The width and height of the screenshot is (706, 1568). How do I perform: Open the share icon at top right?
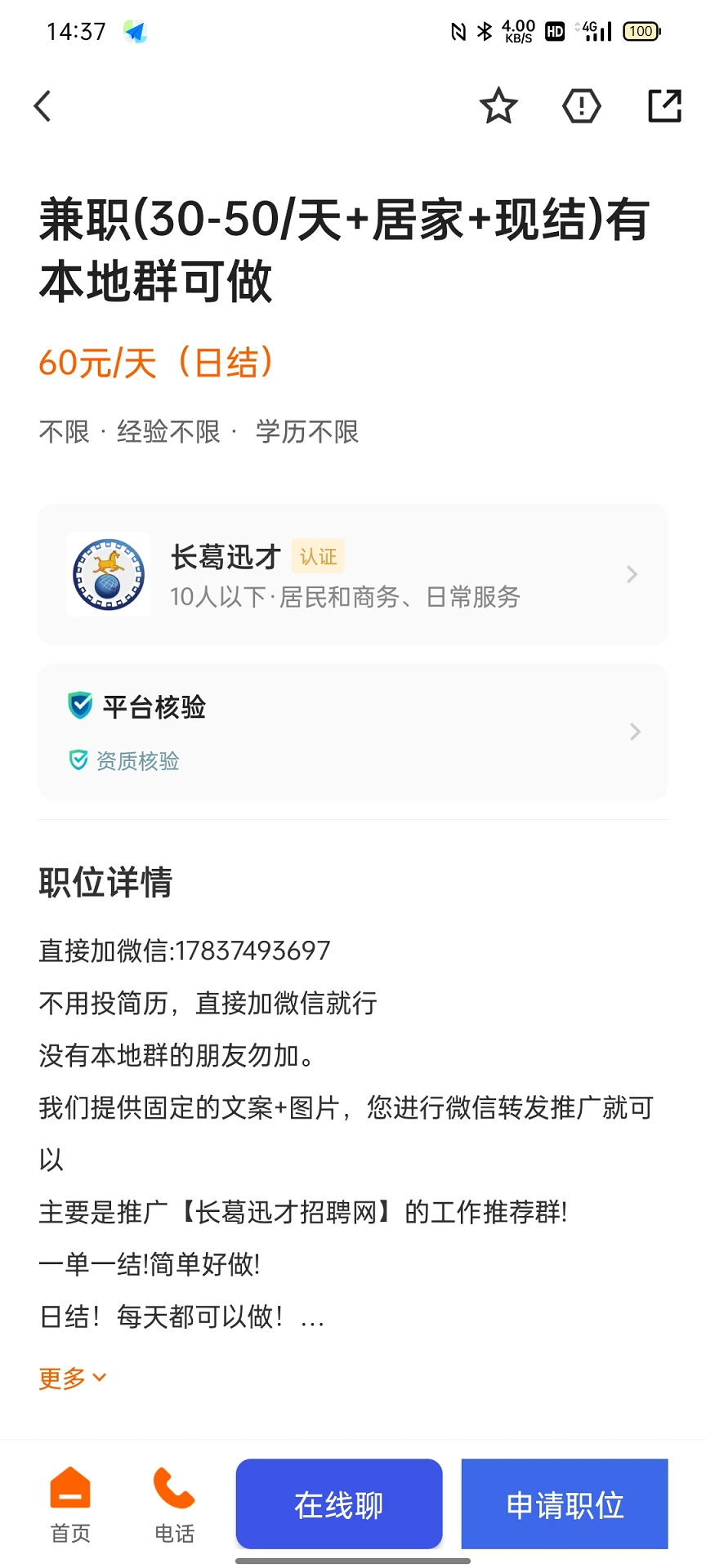click(x=664, y=105)
